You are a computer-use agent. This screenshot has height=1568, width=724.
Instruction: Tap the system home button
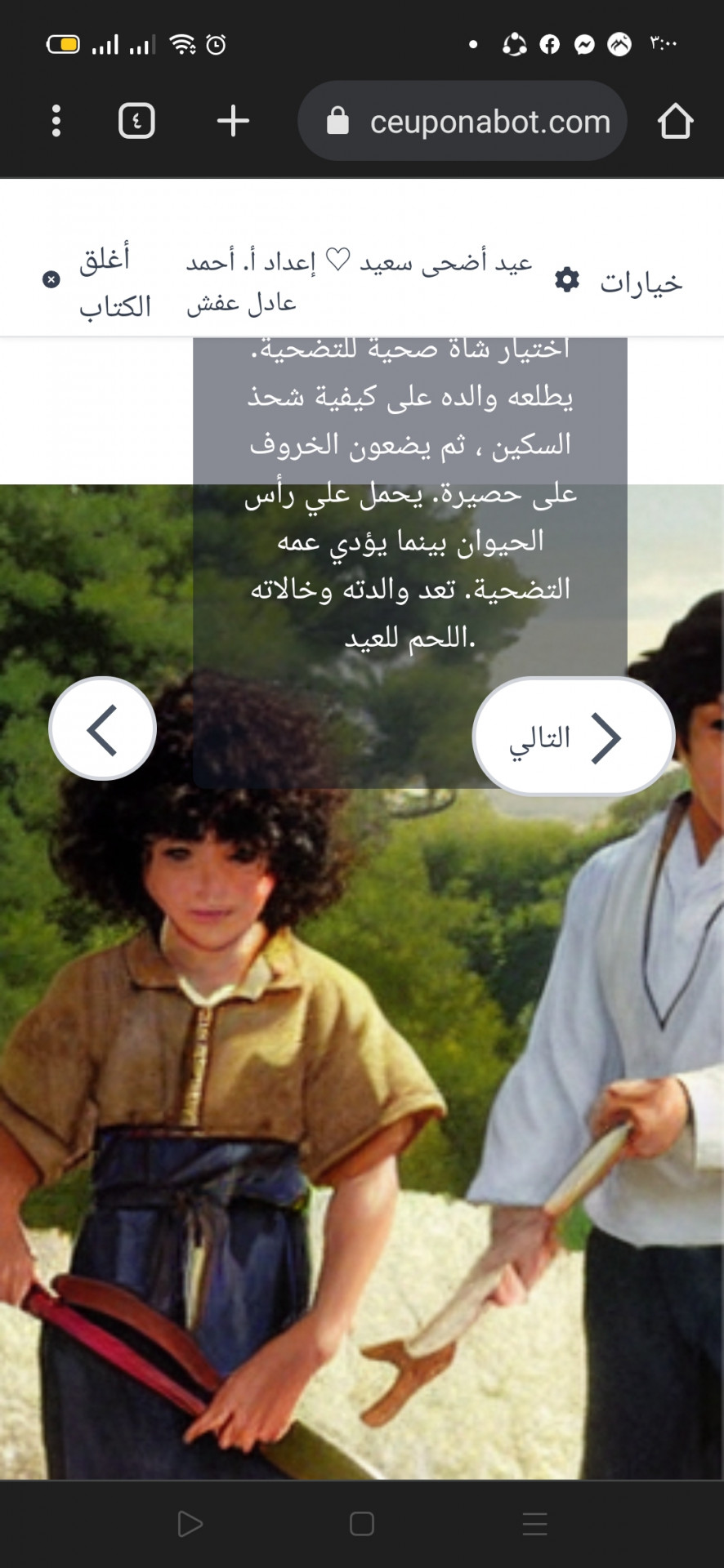[361, 1524]
